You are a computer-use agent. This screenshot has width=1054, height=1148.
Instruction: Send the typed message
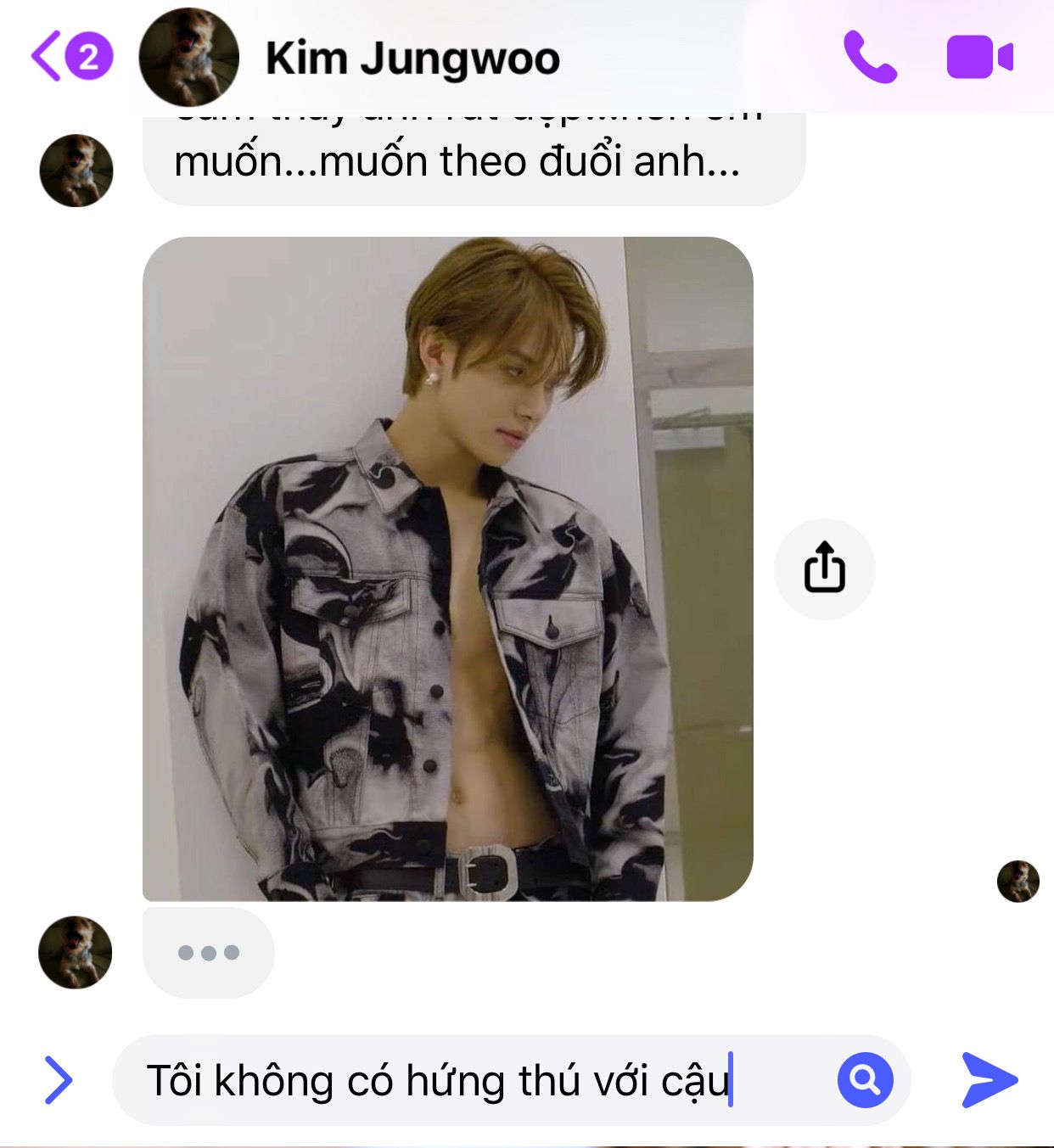pos(990,1080)
